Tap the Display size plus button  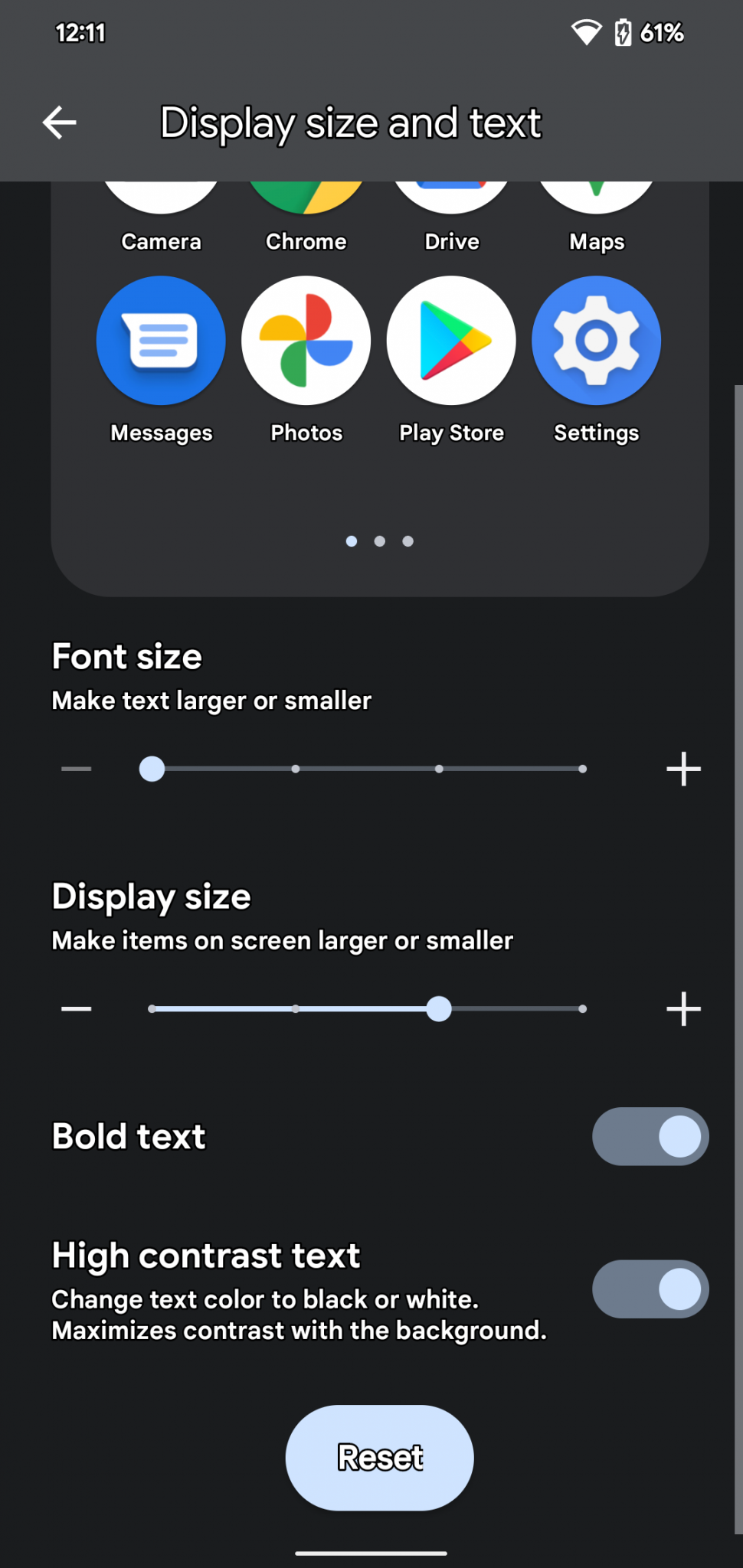tap(683, 1008)
